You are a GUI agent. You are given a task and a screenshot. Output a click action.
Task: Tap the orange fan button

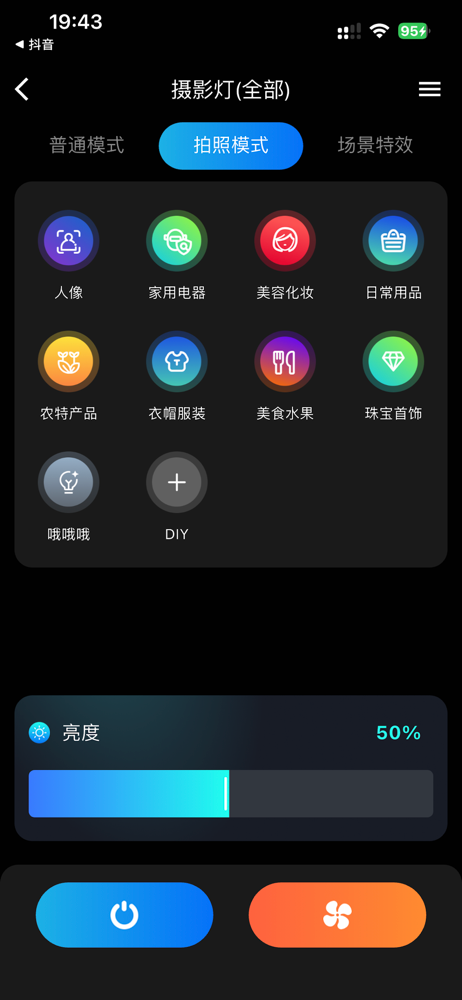point(338,915)
